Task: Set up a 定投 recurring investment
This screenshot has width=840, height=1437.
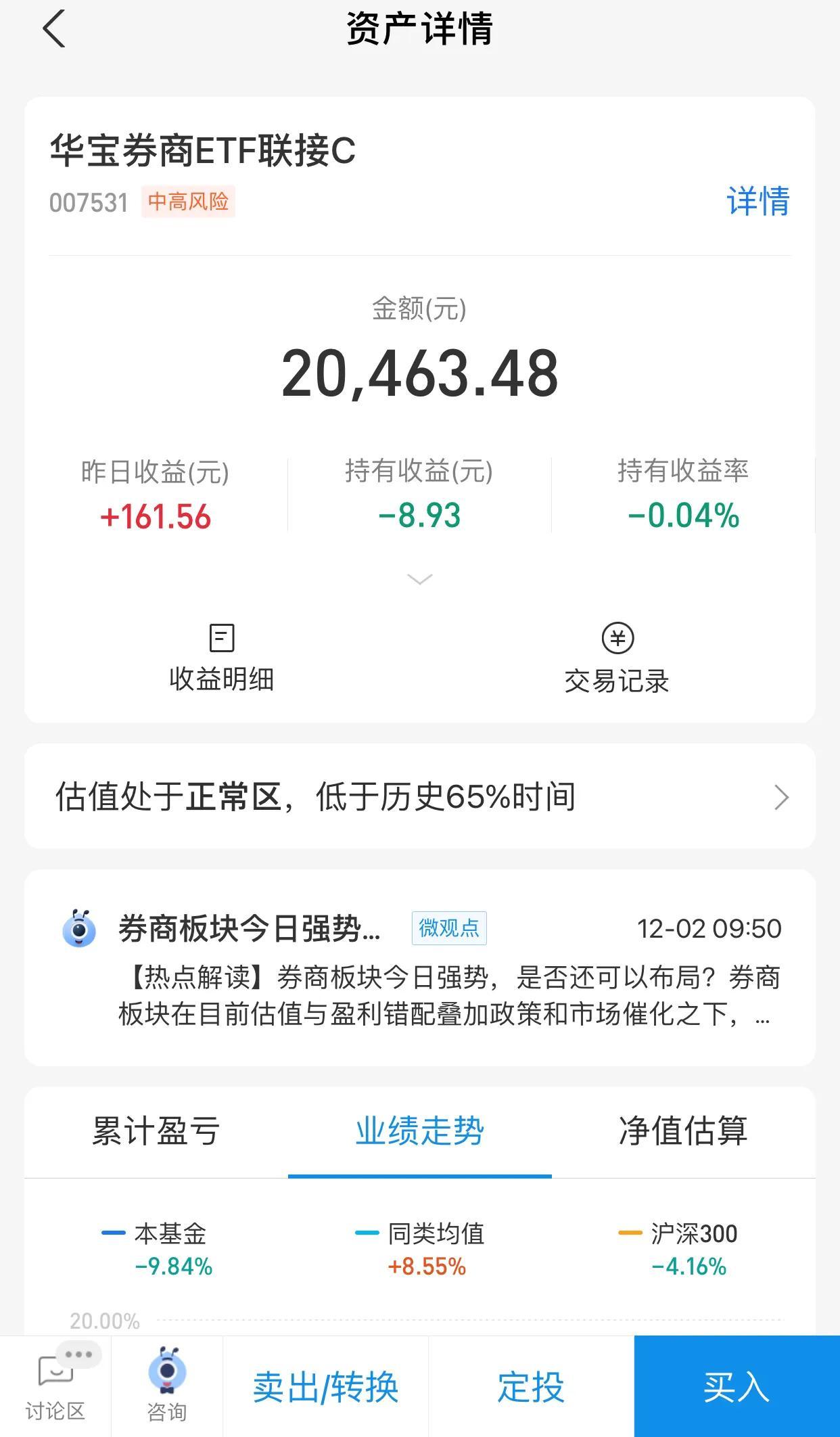Action: (x=531, y=1388)
